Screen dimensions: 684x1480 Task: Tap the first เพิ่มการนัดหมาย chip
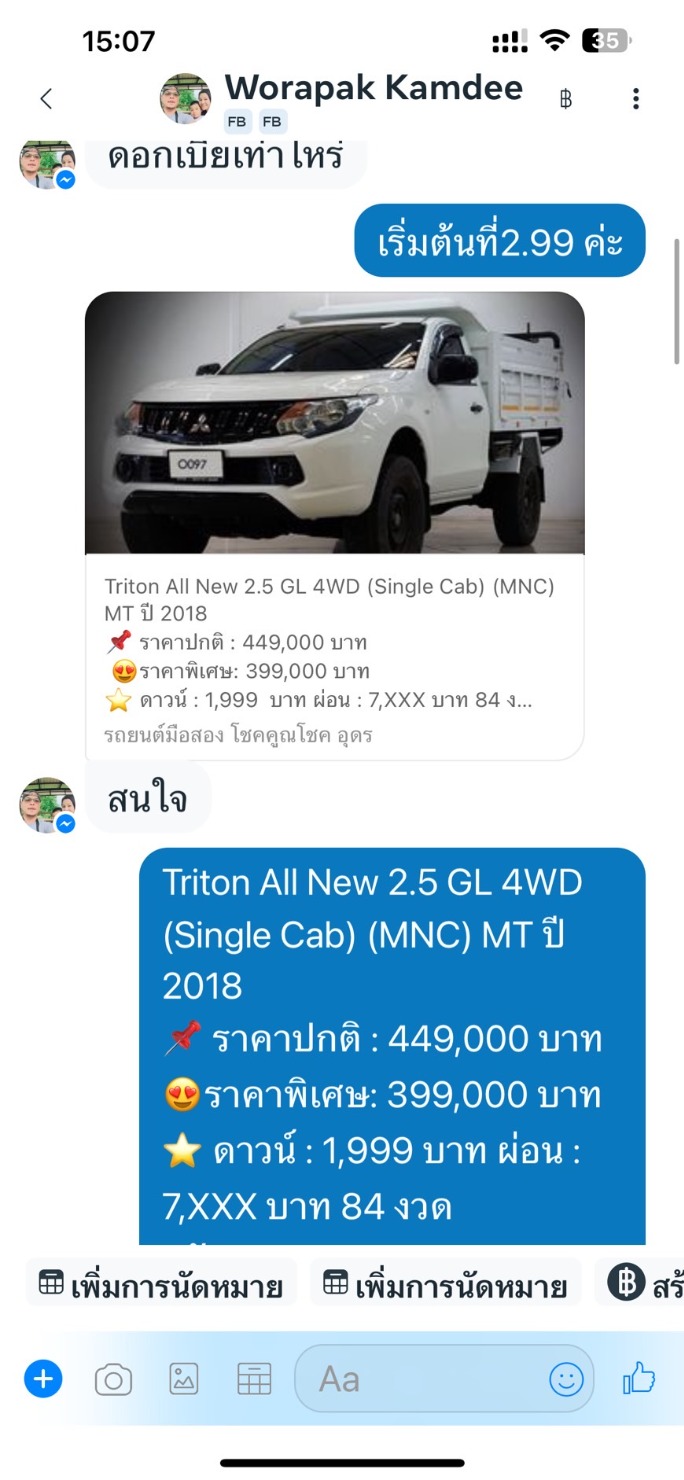[x=162, y=1285]
